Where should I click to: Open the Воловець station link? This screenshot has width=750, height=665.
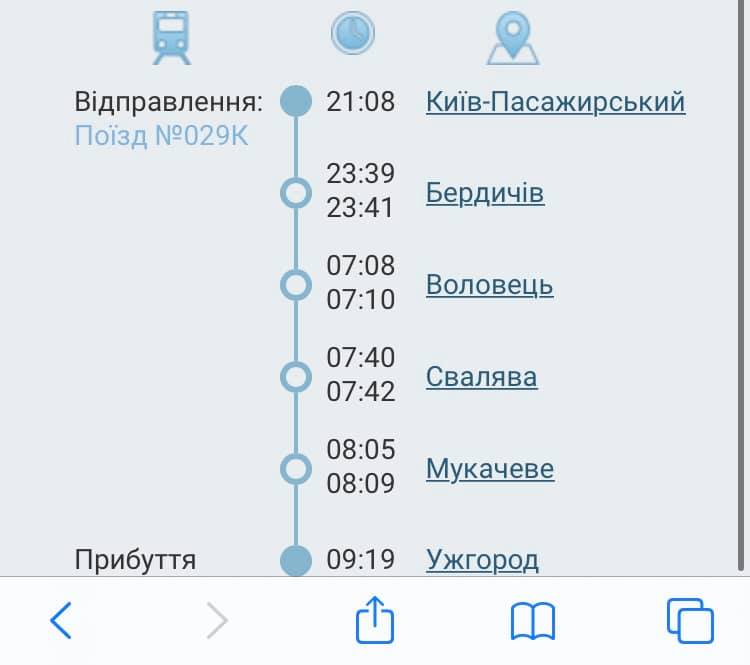point(489,285)
